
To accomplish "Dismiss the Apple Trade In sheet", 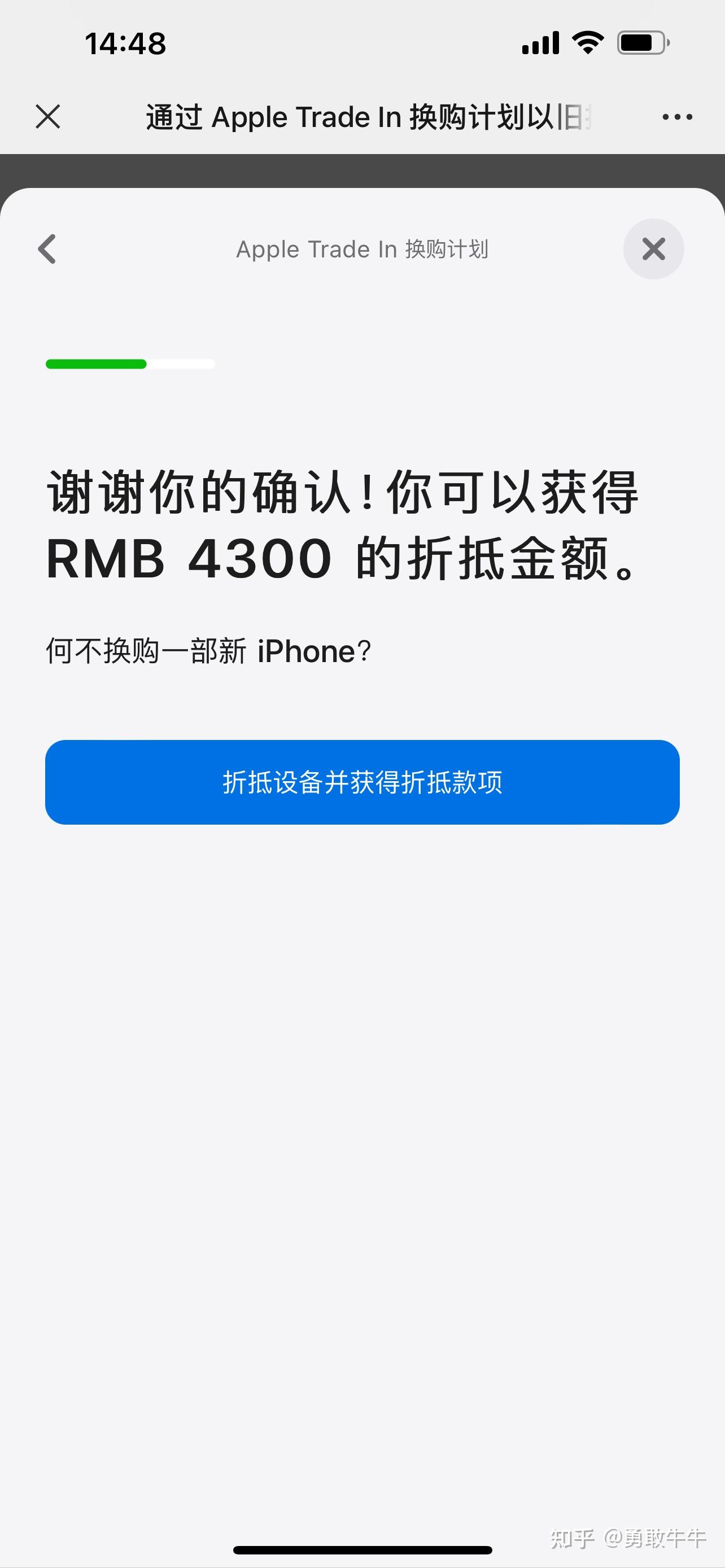I will click(x=653, y=249).
